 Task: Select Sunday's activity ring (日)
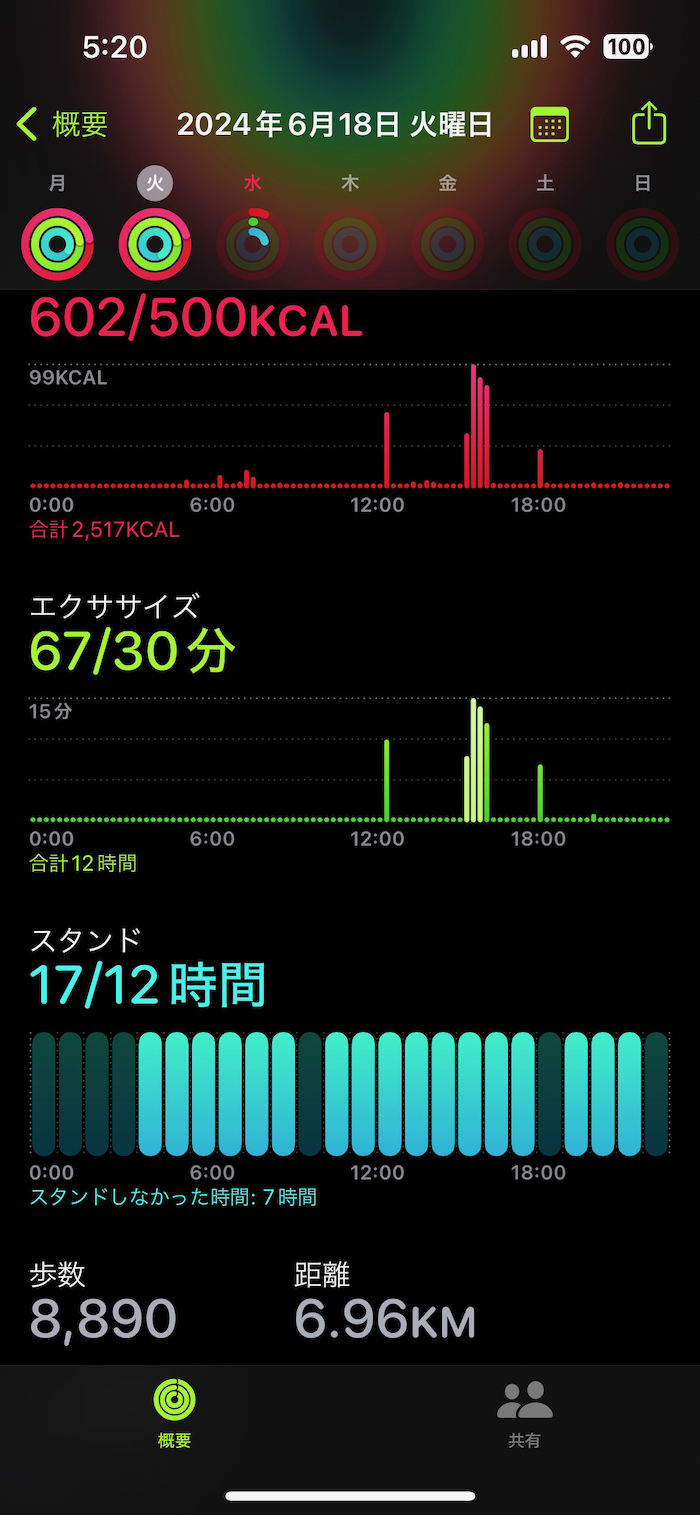pyautogui.click(x=643, y=243)
